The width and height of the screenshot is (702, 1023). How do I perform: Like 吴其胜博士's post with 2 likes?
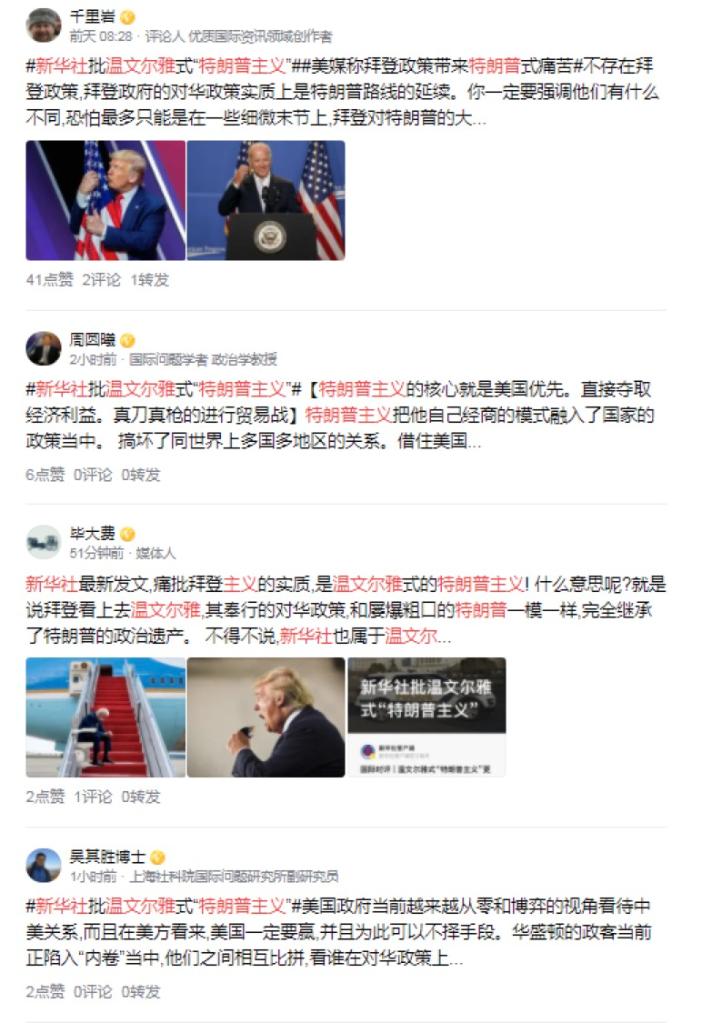[x=45, y=992]
